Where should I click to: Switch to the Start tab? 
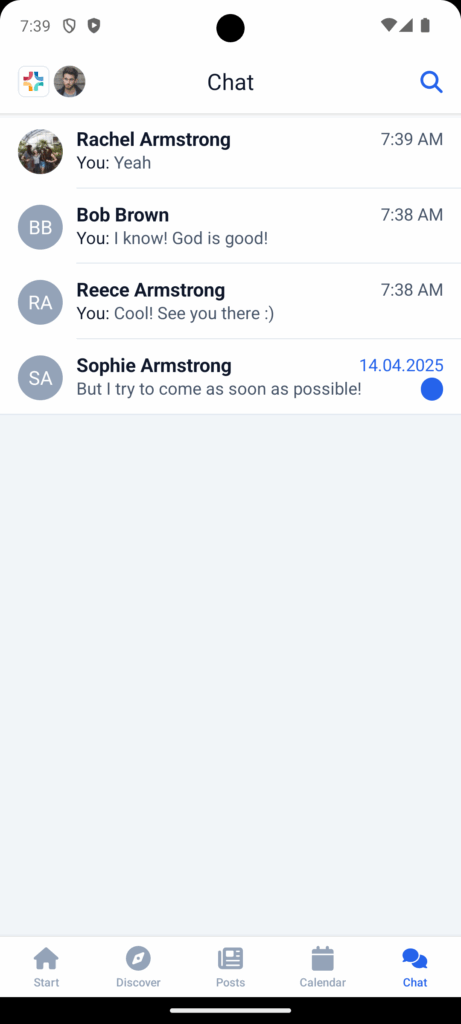pos(46,967)
